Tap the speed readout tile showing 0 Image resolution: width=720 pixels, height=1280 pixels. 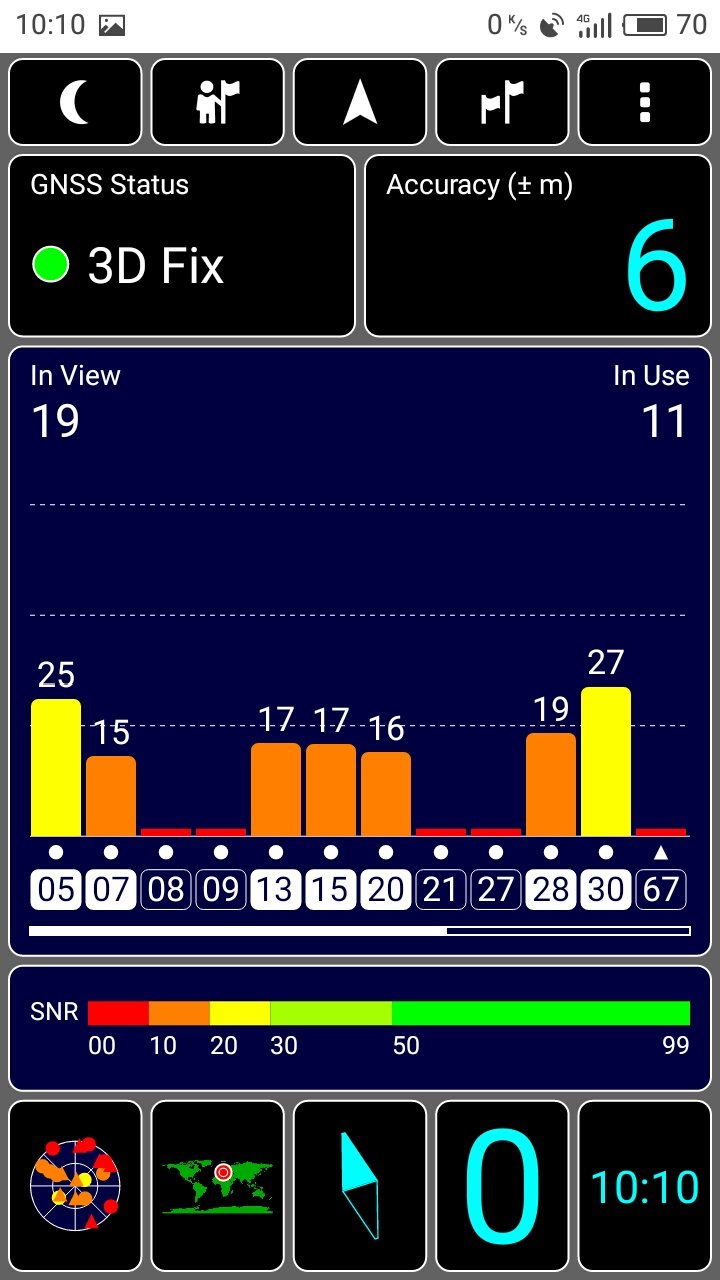point(502,1186)
